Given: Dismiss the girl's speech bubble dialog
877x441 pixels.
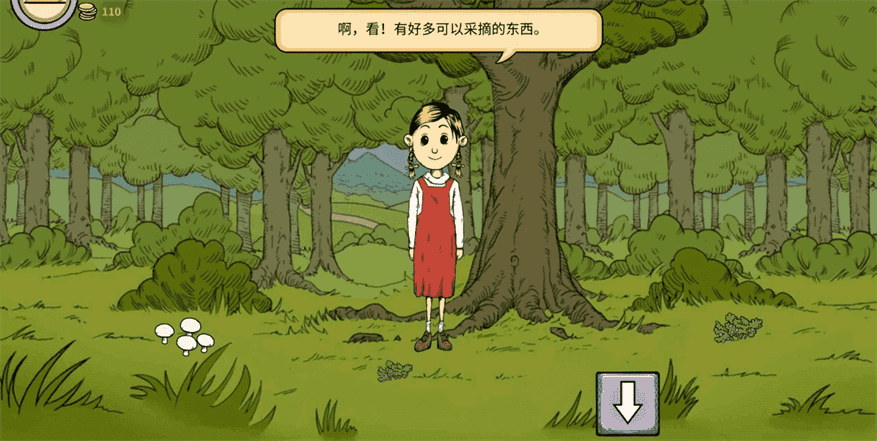Looking at the screenshot, I should click(x=438, y=31).
